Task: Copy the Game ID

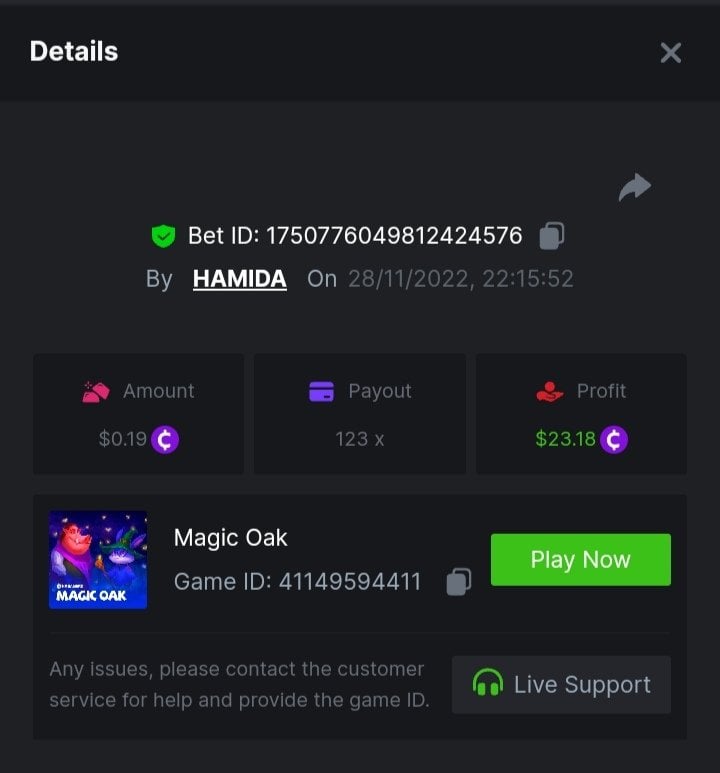Action: 458,581
